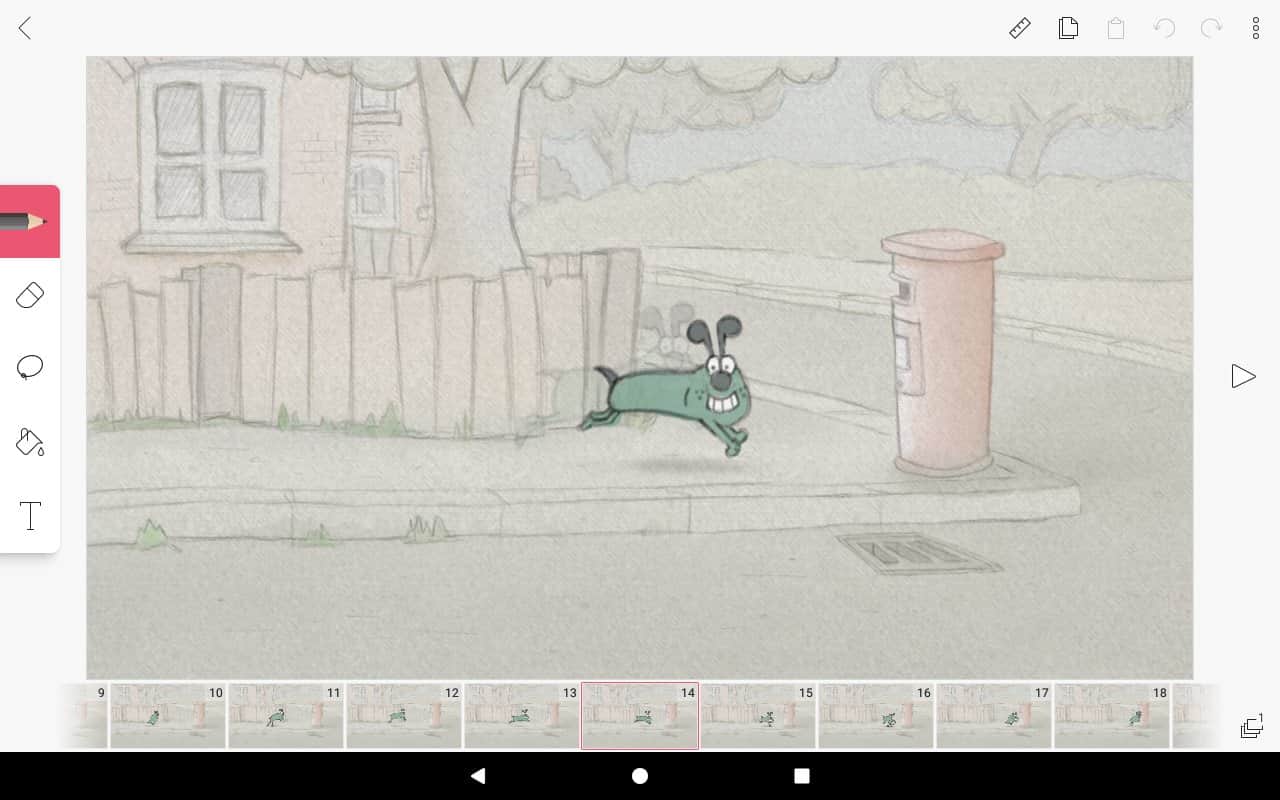Open the ruler tool

point(1019,28)
